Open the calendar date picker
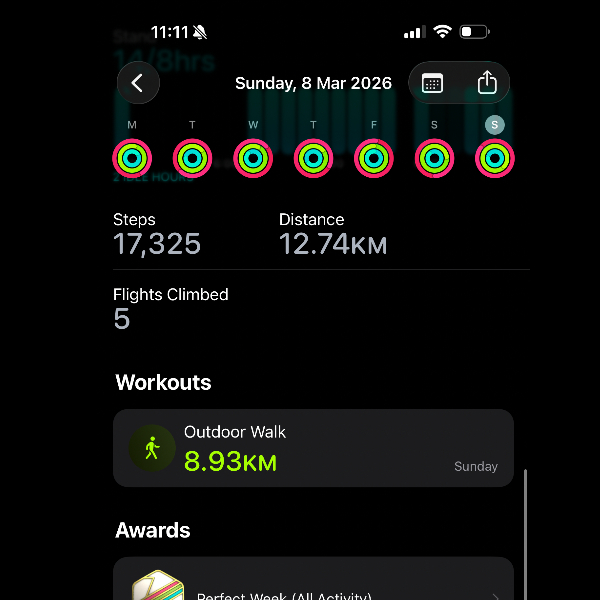600x600 pixels. point(432,83)
